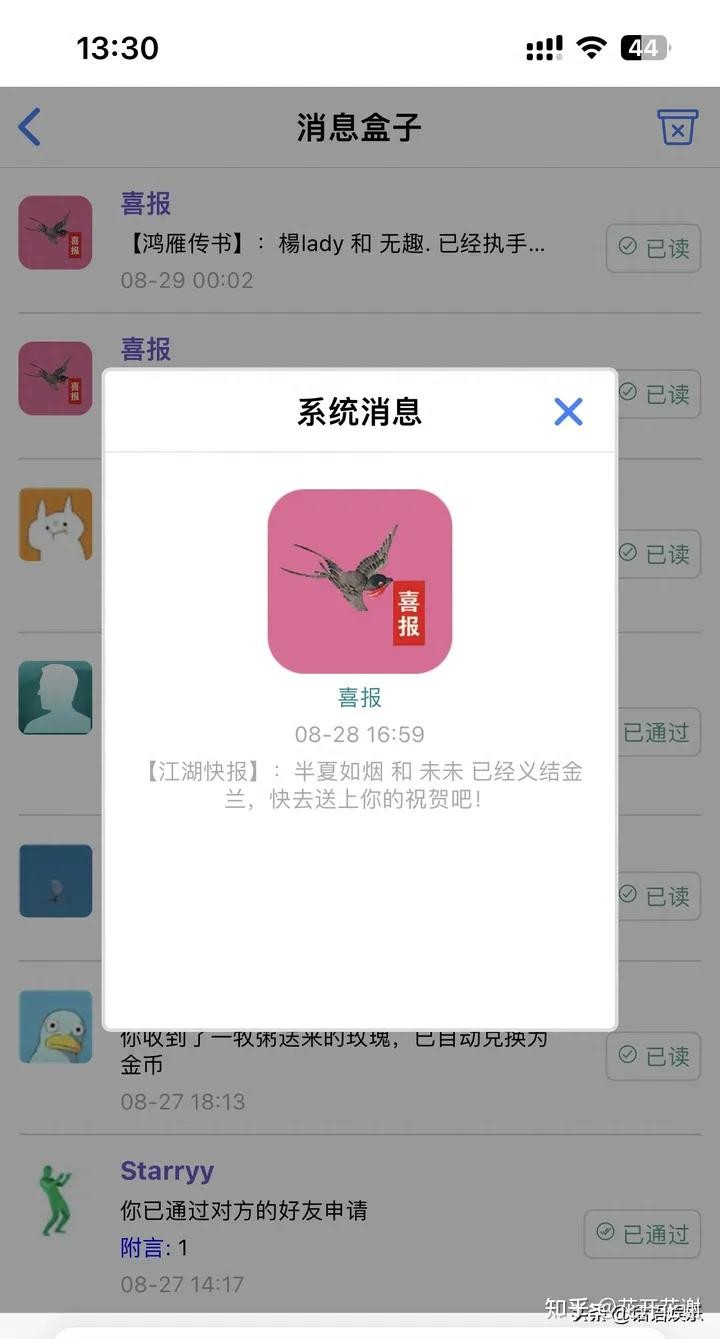Go back from 消息盒子

30,127
